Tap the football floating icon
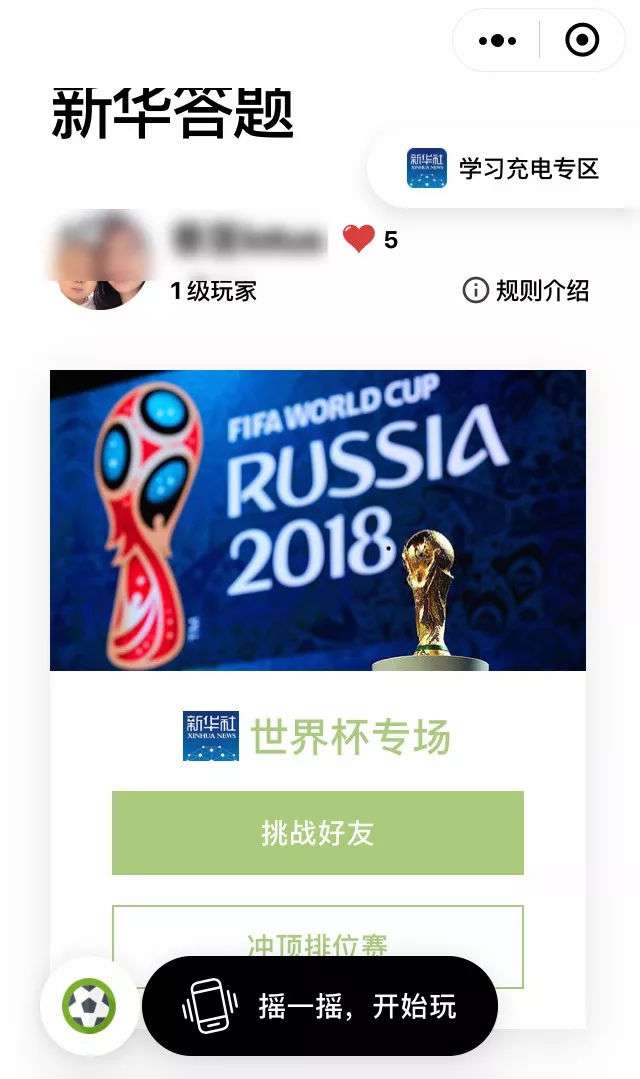The image size is (640, 1079). pyautogui.click(x=89, y=1006)
